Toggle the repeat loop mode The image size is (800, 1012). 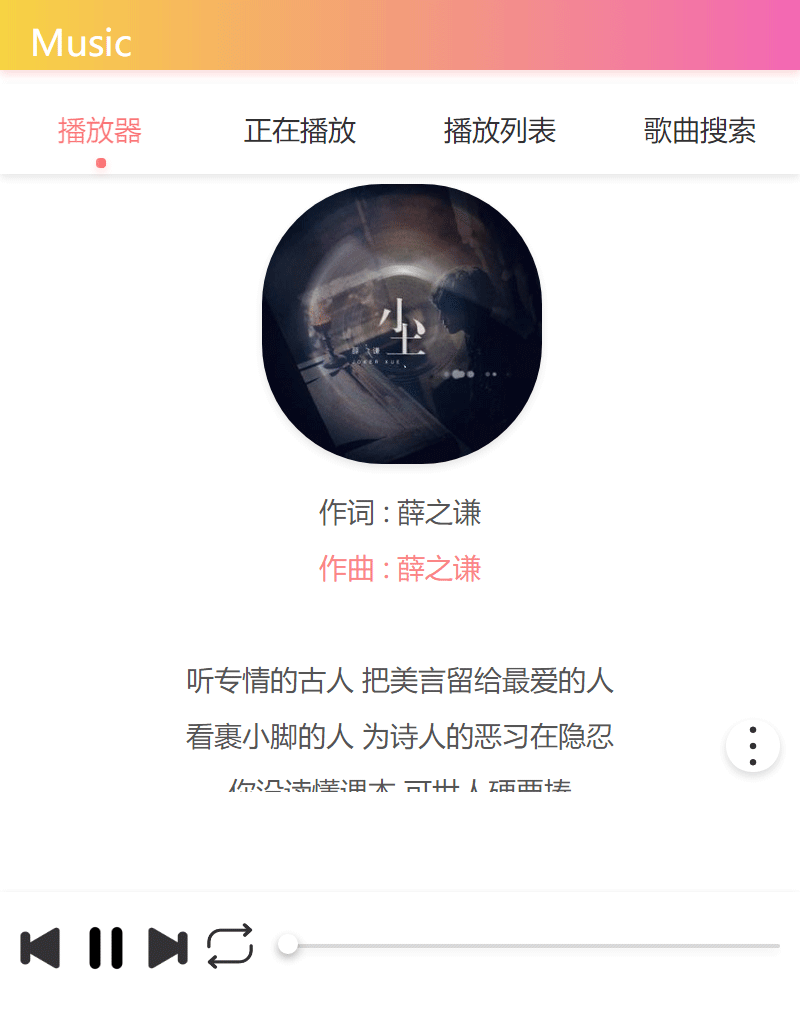(230, 946)
